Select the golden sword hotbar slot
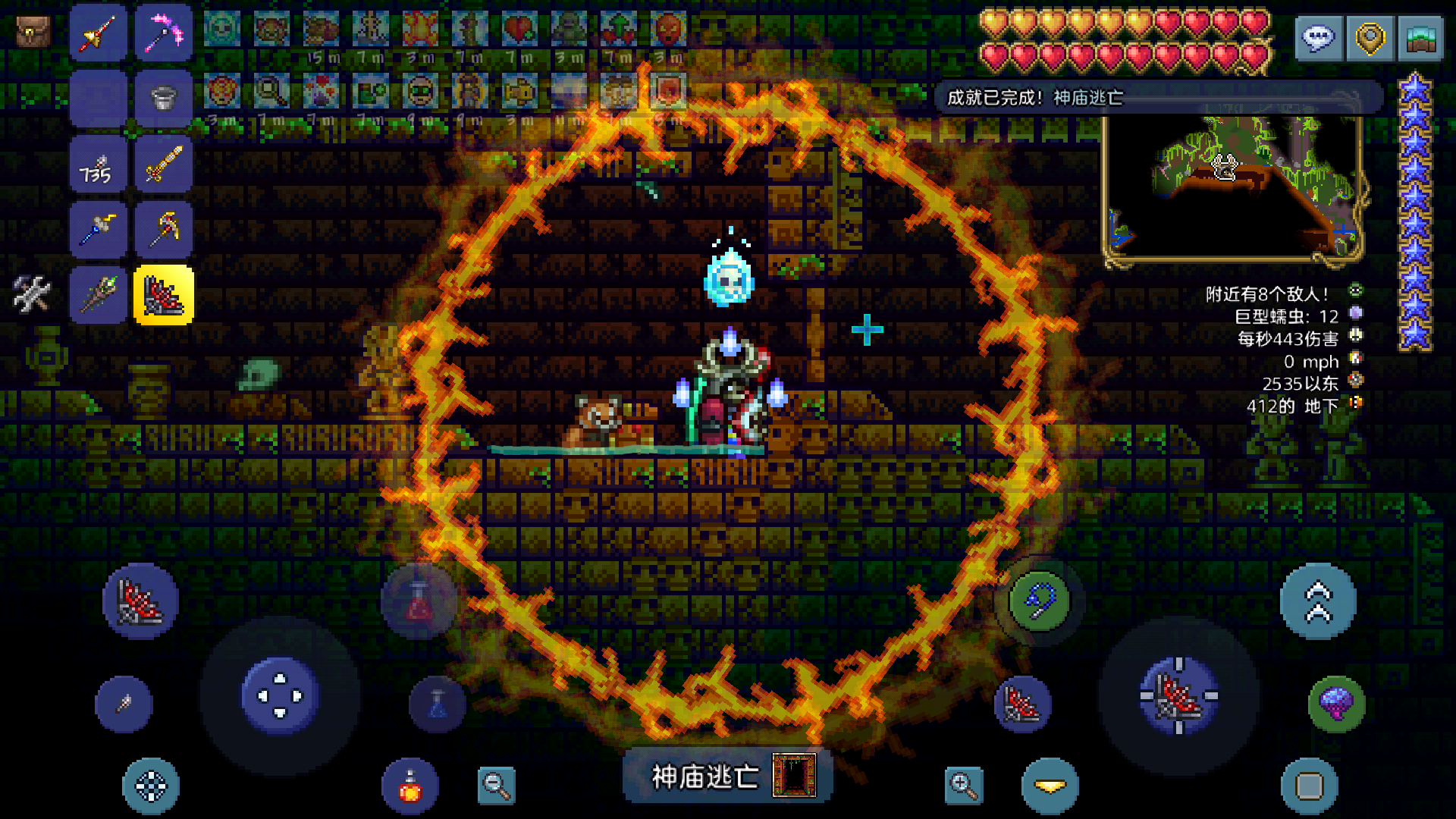Viewport: 1456px width, 819px height. pos(164,165)
